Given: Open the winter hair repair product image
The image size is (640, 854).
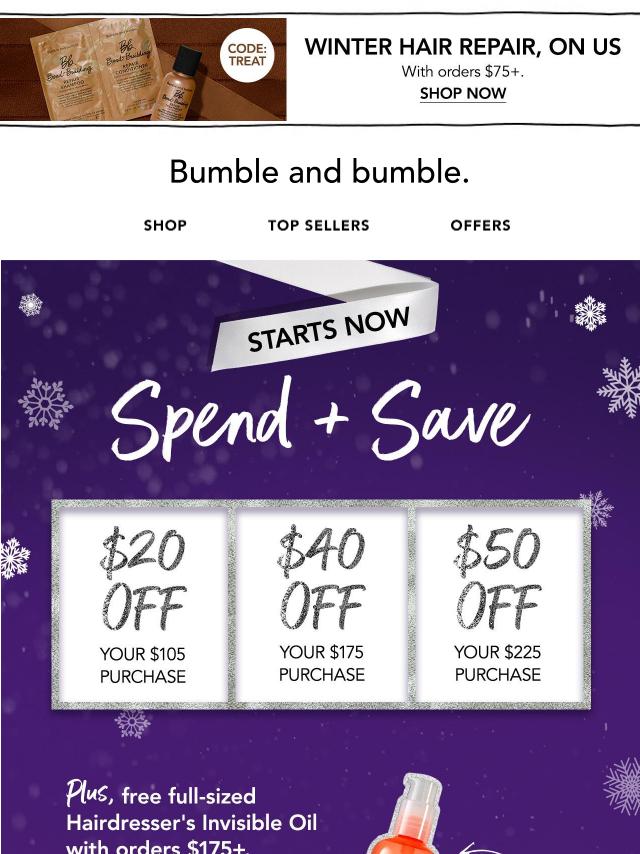Looking at the screenshot, I should pos(143,70).
